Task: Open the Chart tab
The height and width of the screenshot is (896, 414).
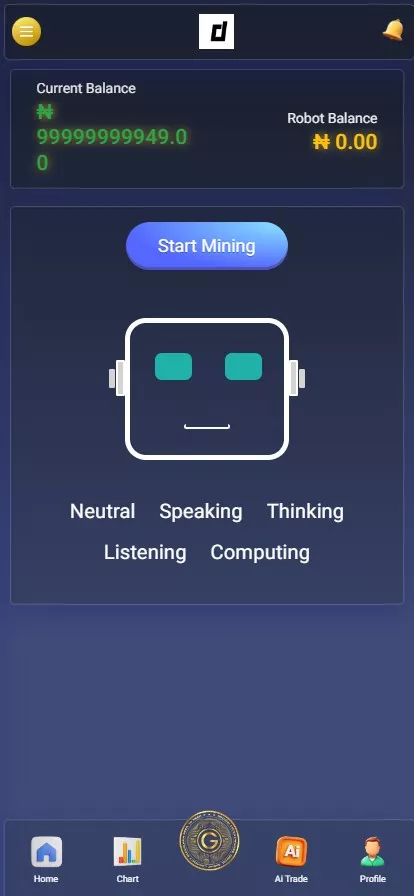Action: (128, 860)
